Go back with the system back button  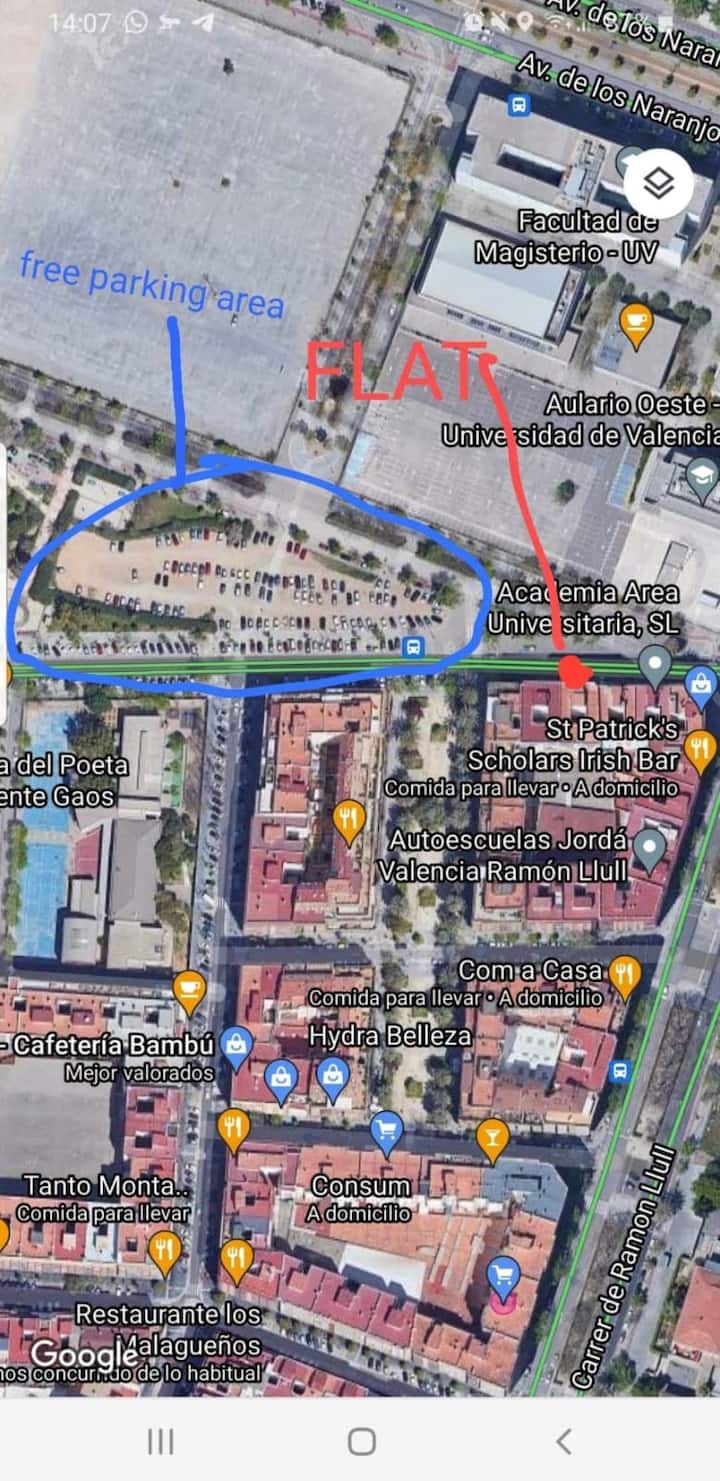[x=563, y=1440]
